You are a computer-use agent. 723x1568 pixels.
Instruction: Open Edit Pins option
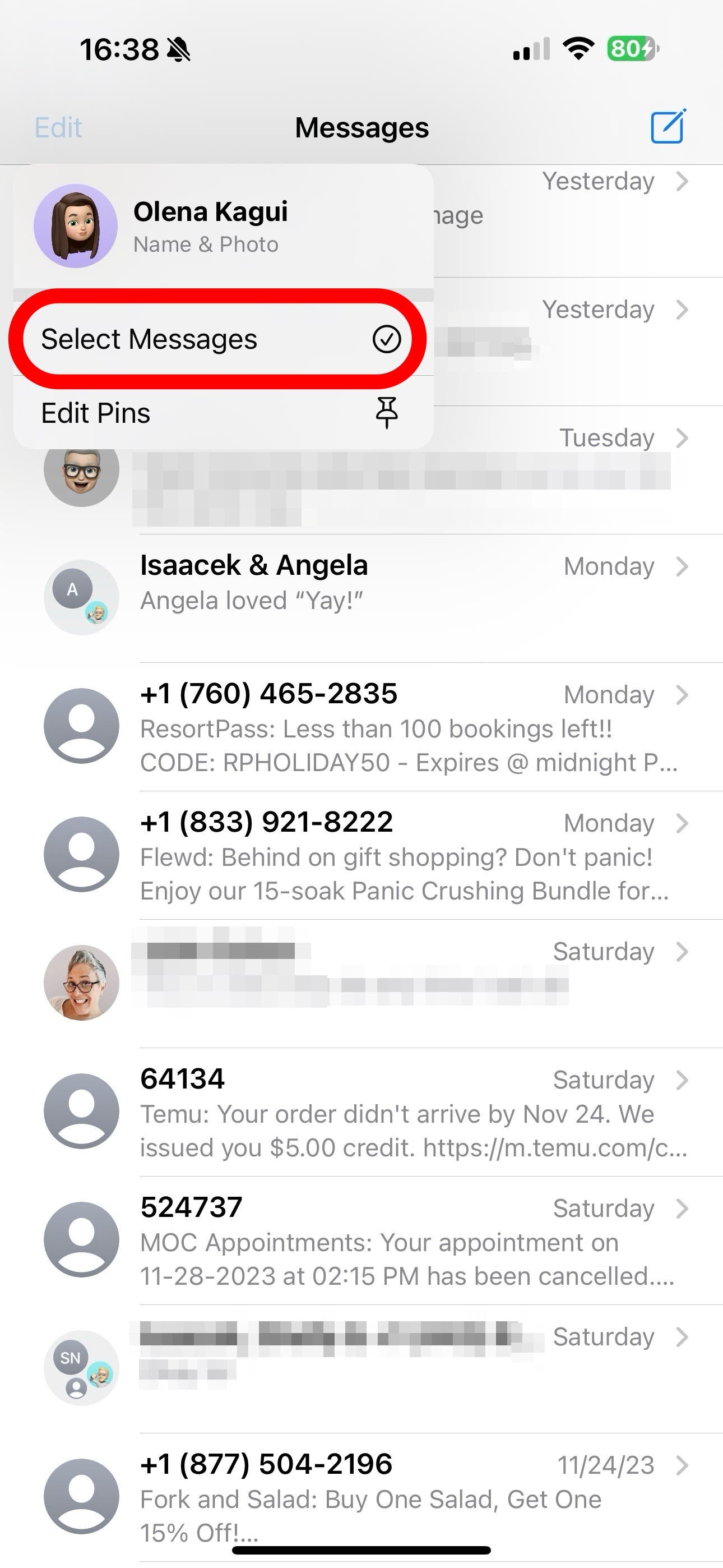[x=223, y=413]
